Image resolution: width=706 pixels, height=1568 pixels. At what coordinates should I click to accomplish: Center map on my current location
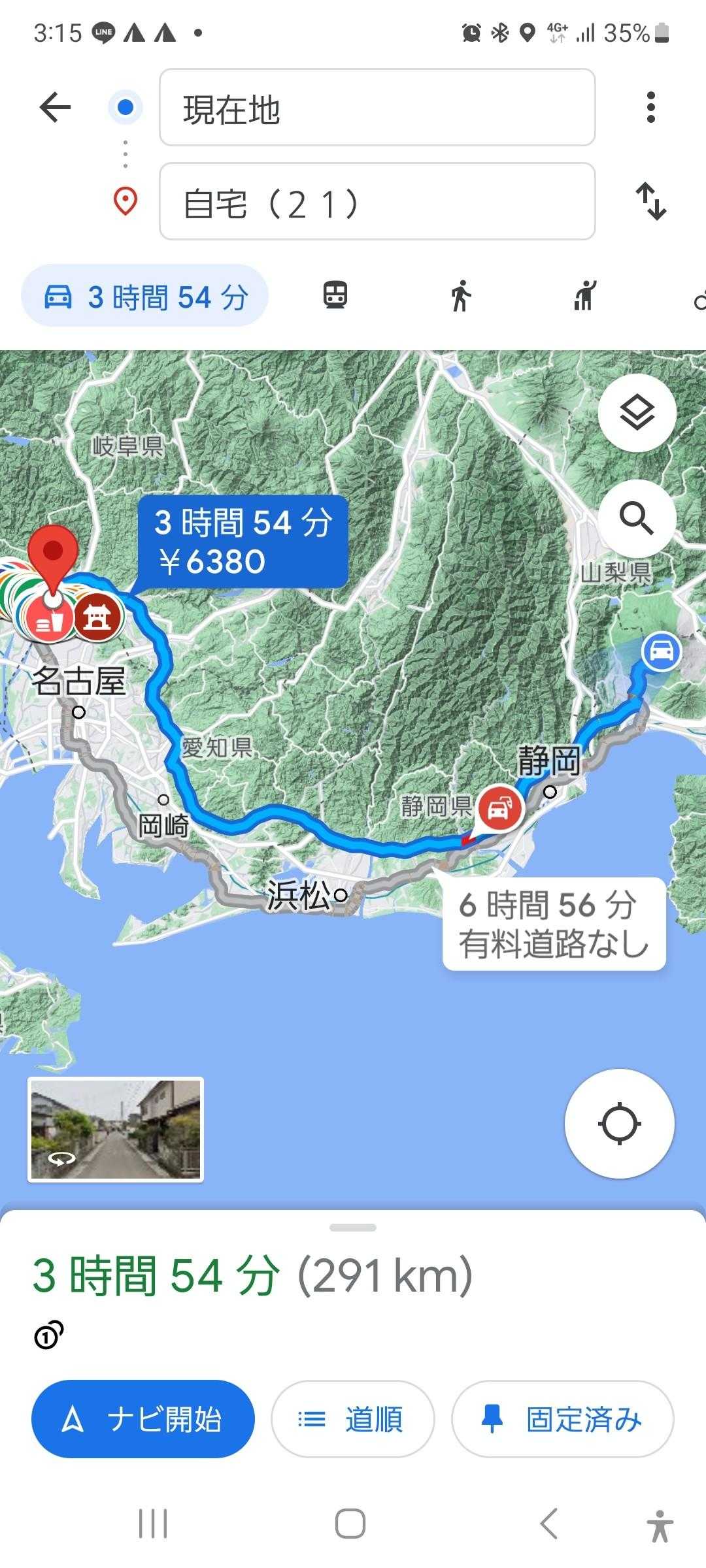point(619,1124)
